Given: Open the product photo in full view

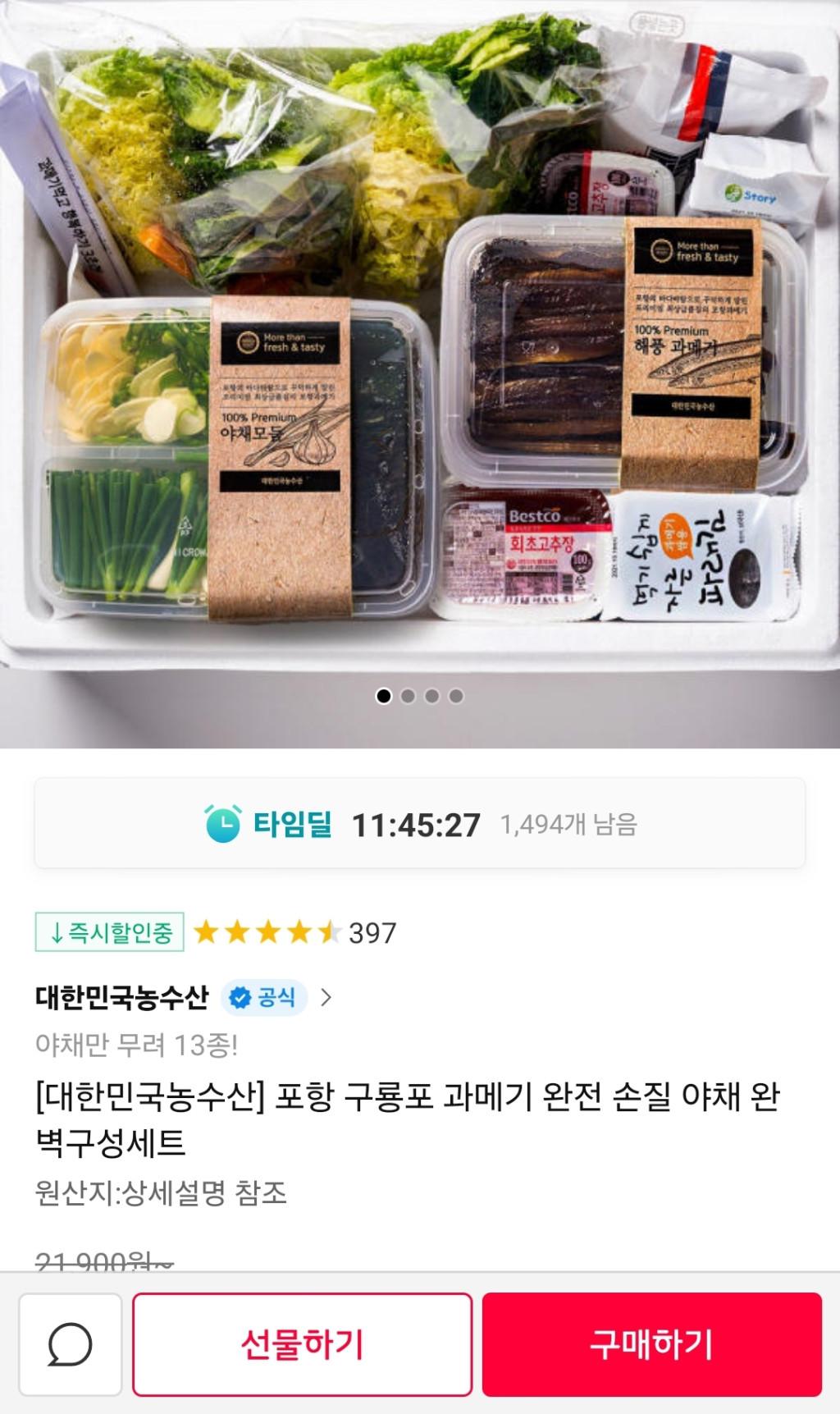Looking at the screenshot, I should [x=420, y=345].
